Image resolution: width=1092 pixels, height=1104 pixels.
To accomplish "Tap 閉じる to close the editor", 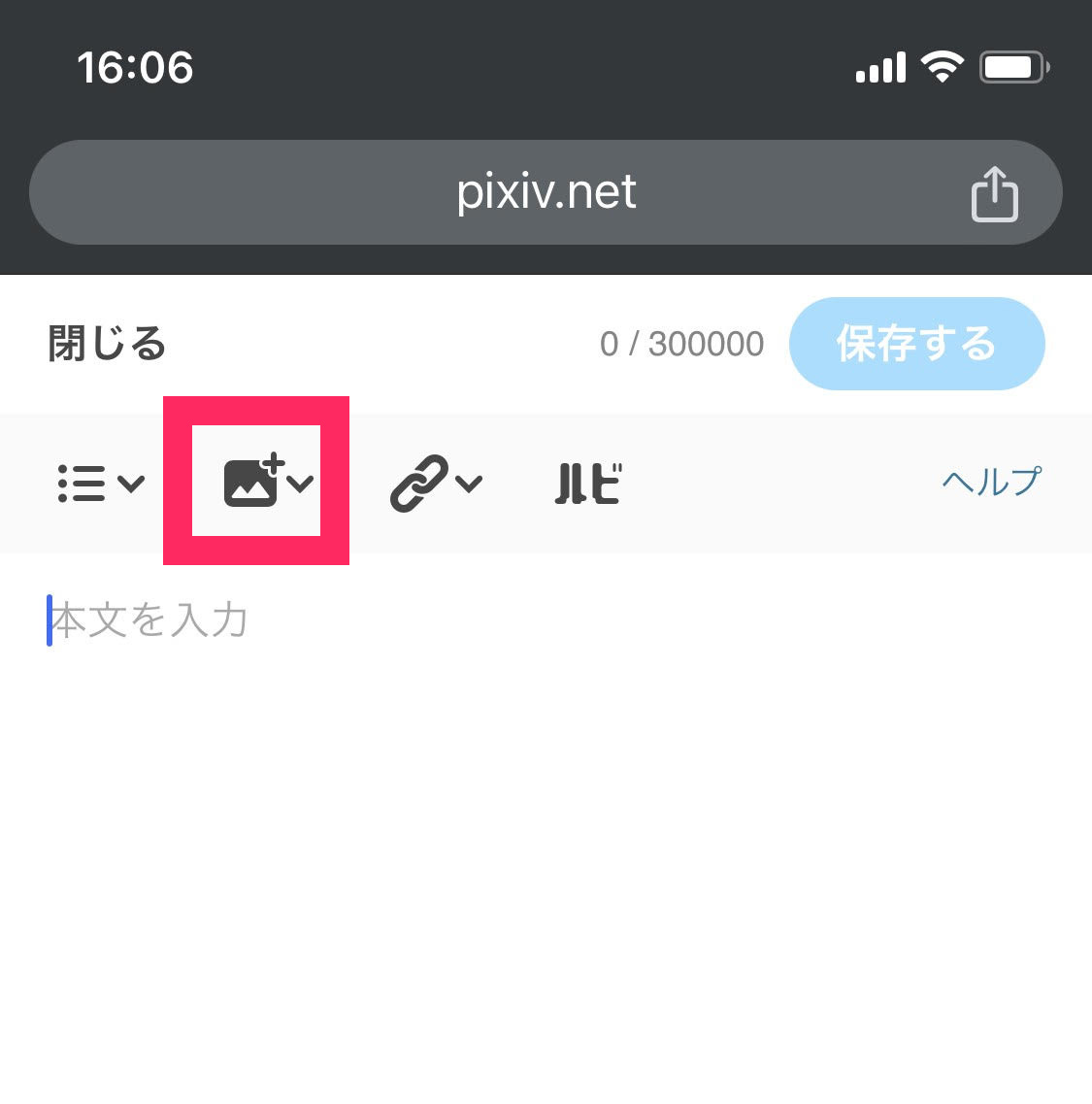I will tap(107, 344).
